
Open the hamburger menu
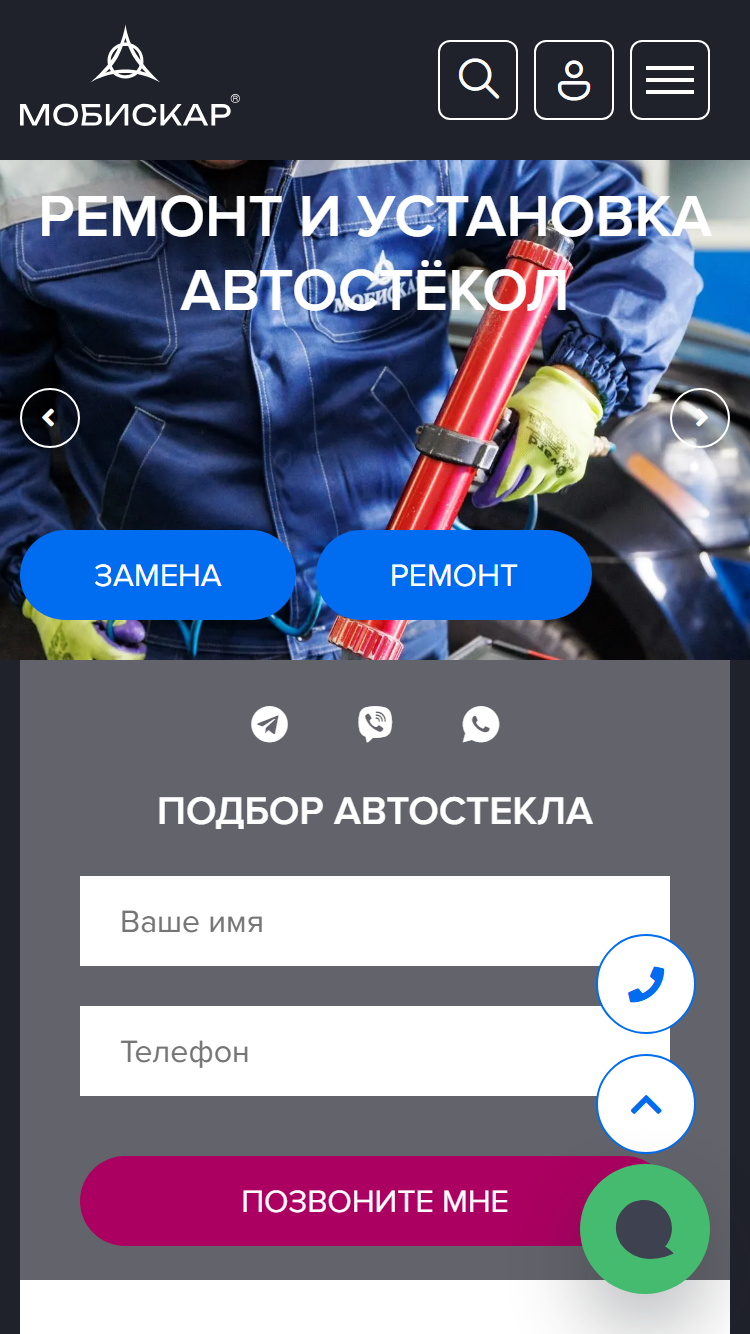670,80
